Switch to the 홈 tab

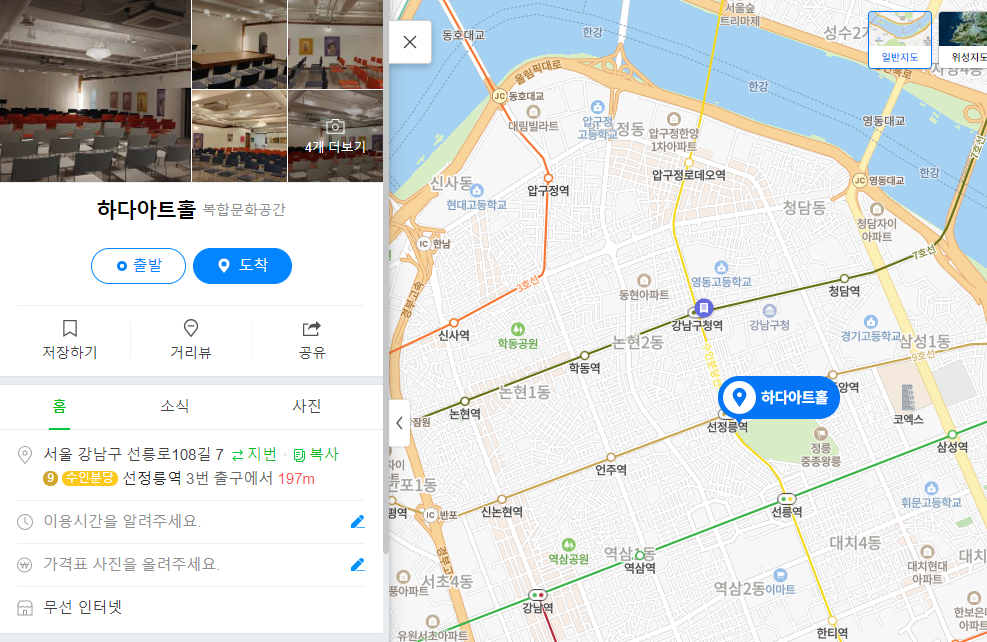(x=60, y=406)
